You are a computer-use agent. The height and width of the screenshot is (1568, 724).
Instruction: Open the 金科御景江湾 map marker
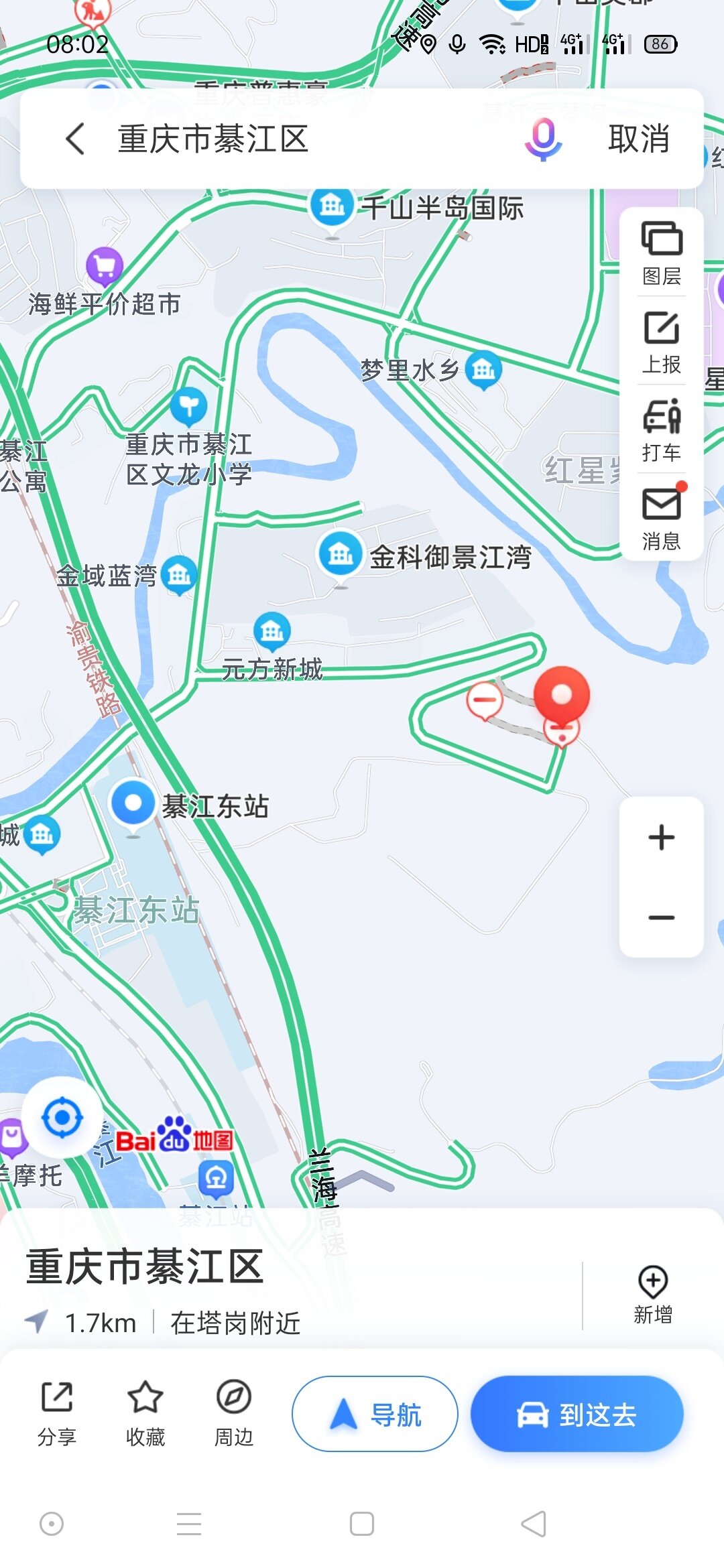click(341, 553)
